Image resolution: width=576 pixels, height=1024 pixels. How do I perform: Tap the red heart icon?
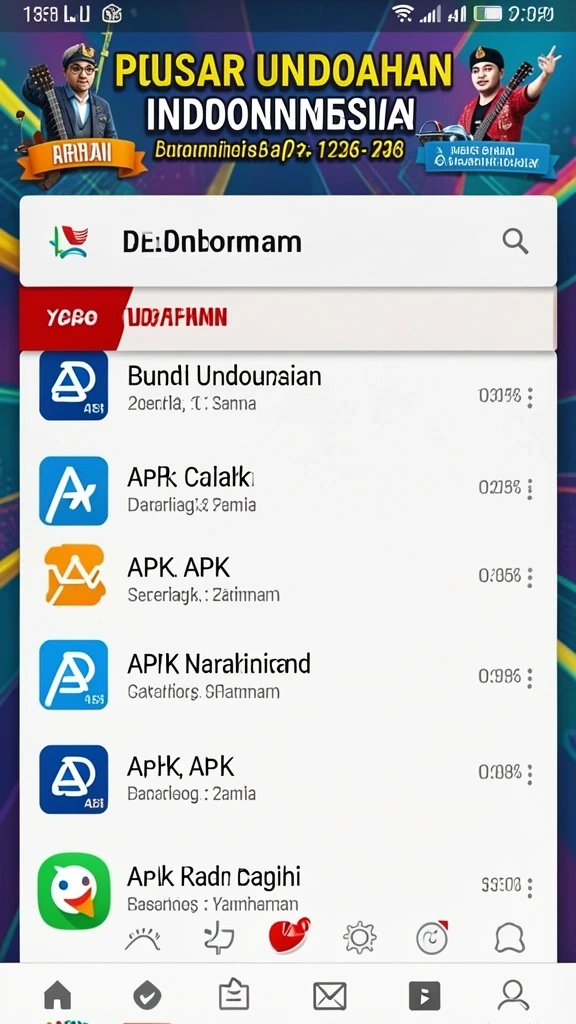tap(289, 936)
